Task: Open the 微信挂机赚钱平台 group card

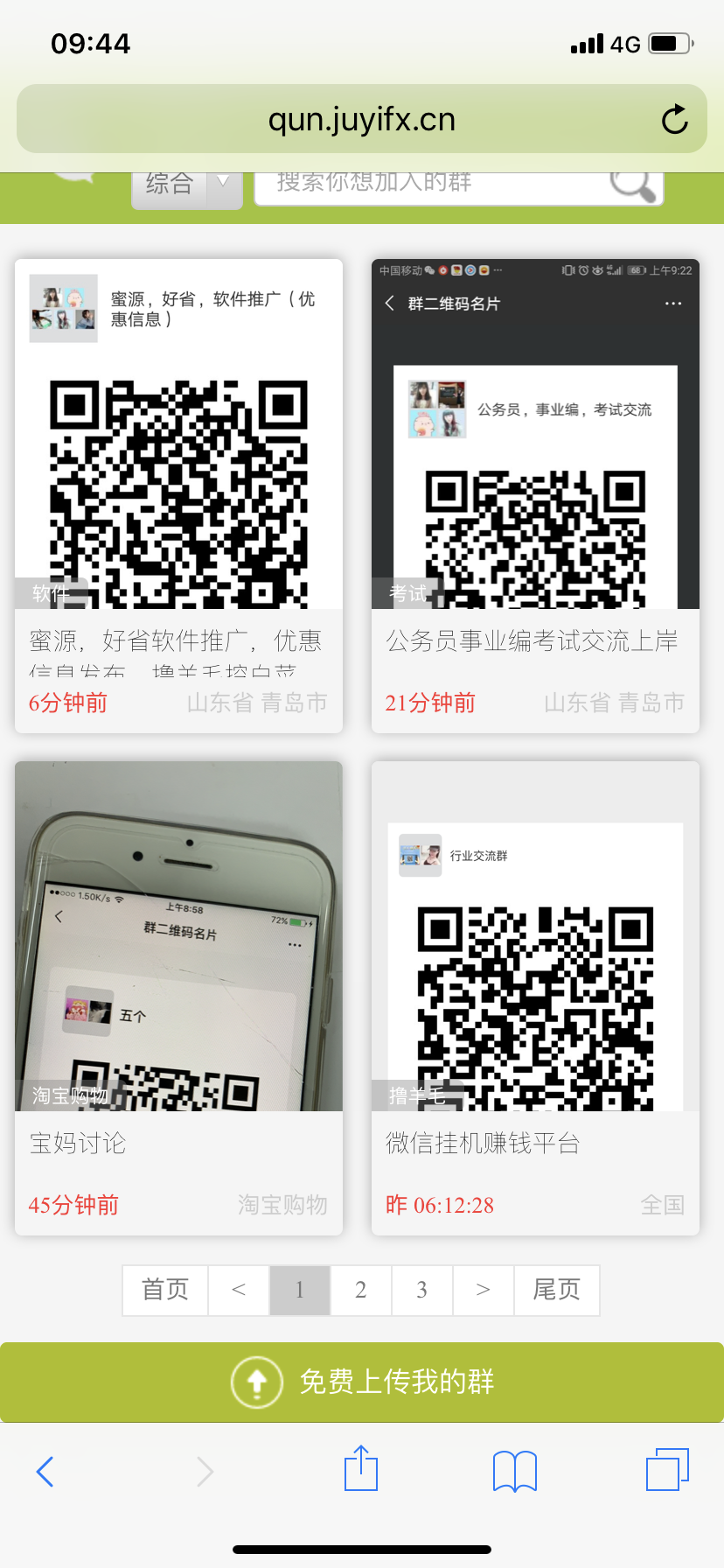Action: click(x=535, y=997)
